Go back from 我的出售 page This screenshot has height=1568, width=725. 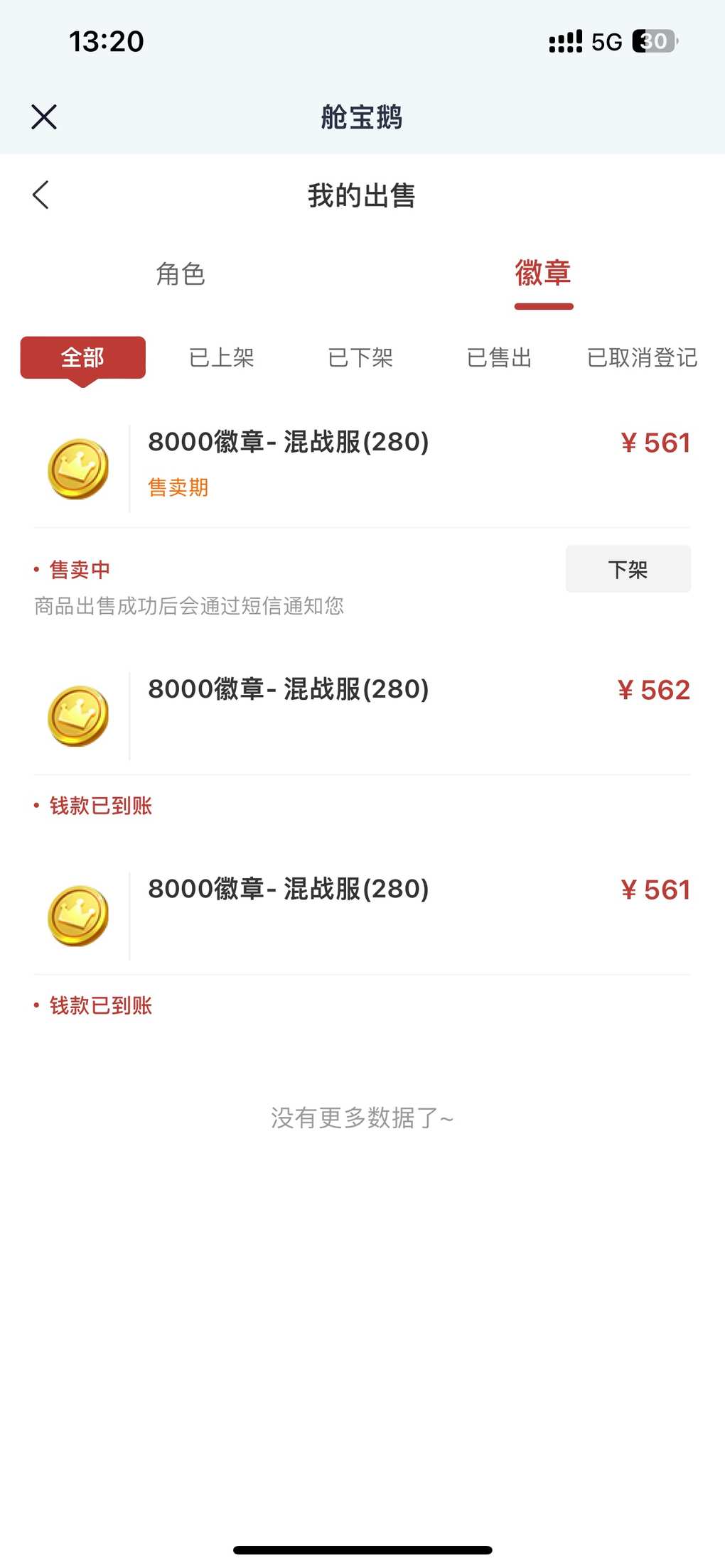(41, 195)
